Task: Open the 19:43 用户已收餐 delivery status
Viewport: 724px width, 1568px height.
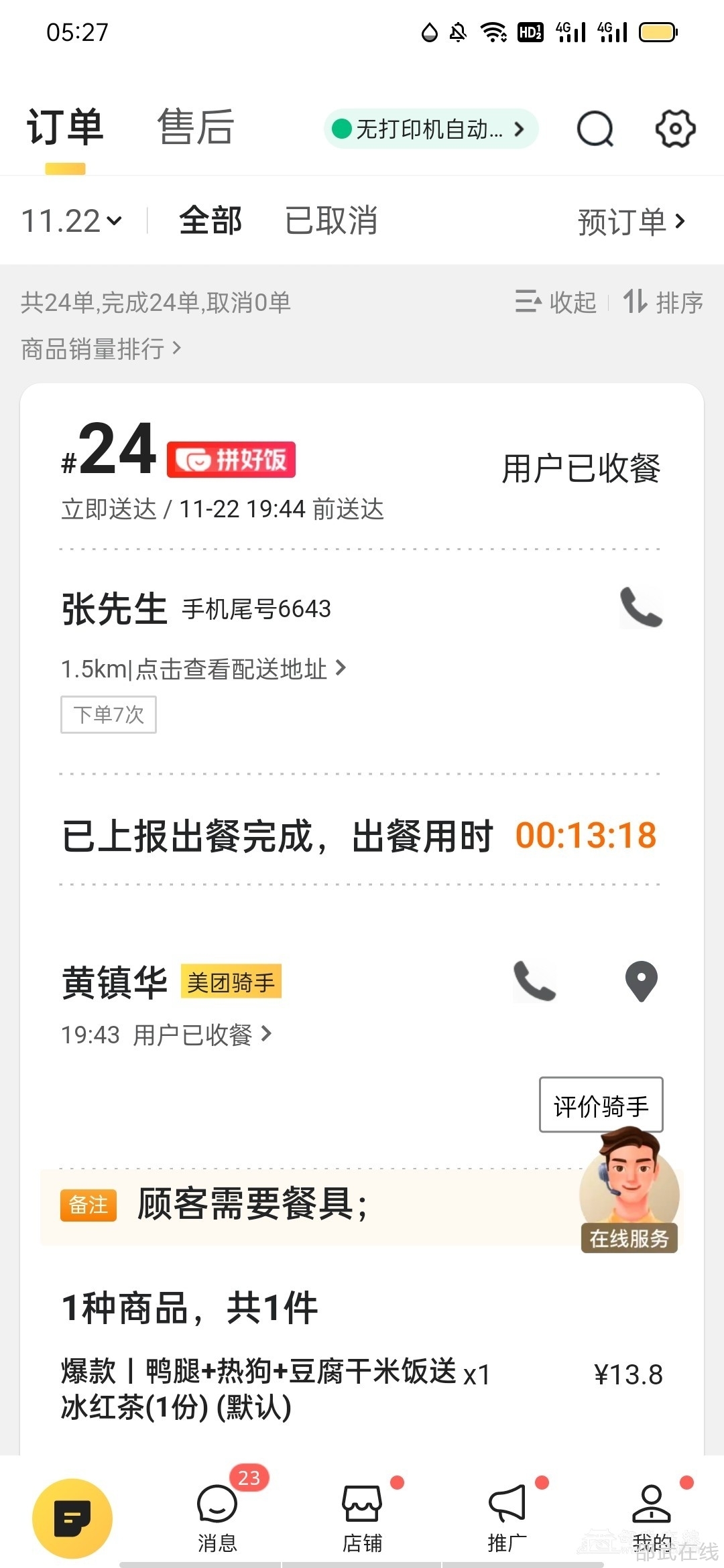Action: click(166, 1035)
